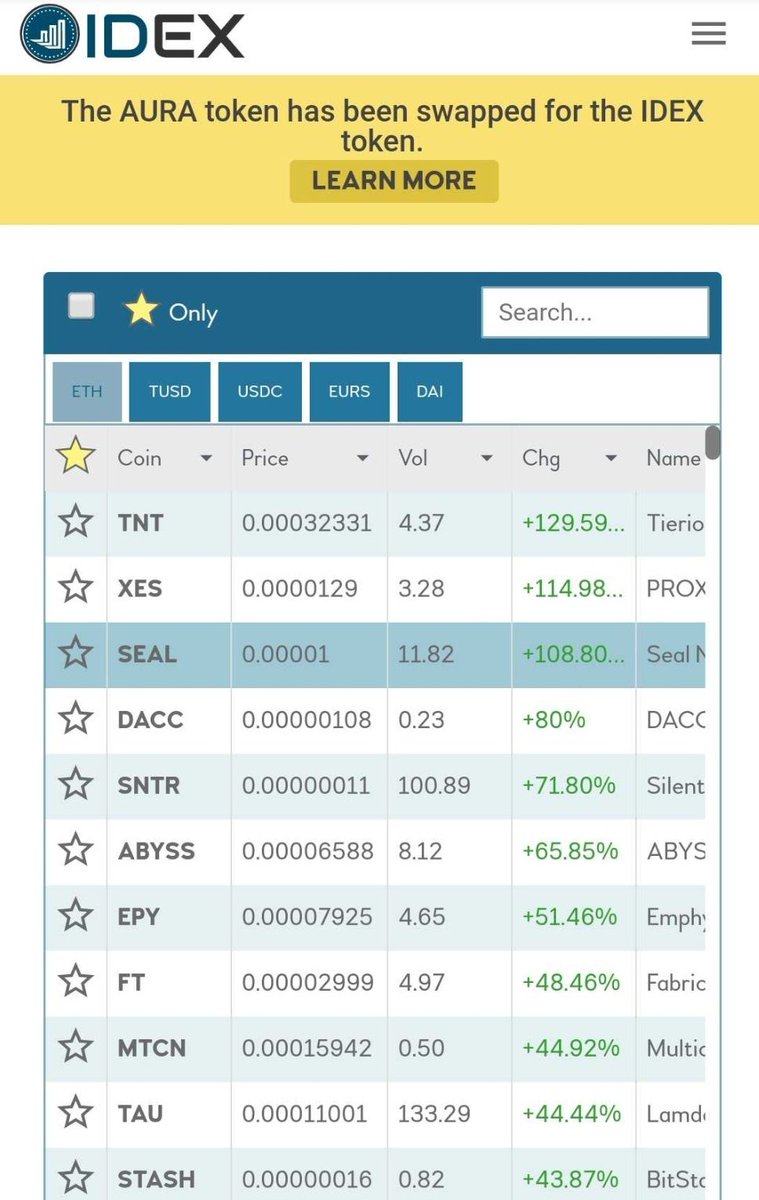The image size is (759, 1200).
Task: Sort the list by Vol column
Action: (x=449, y=458)
